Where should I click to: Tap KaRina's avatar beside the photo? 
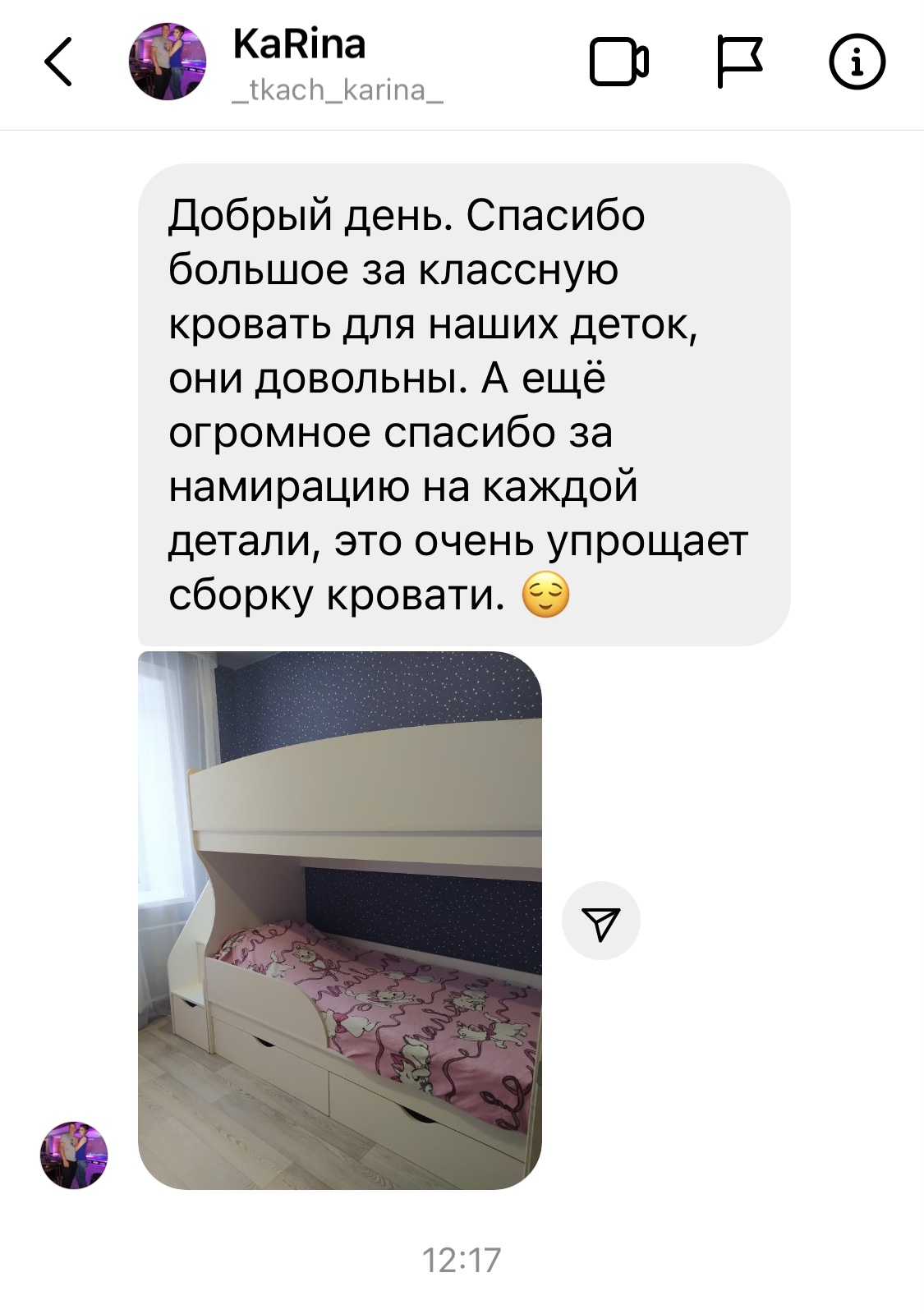[x=74, y=1155]
